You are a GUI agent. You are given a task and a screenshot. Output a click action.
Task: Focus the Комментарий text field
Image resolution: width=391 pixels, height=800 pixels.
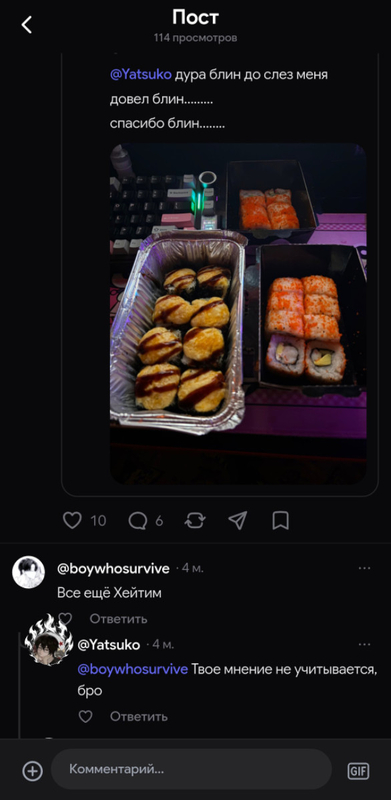pos(191,769)
